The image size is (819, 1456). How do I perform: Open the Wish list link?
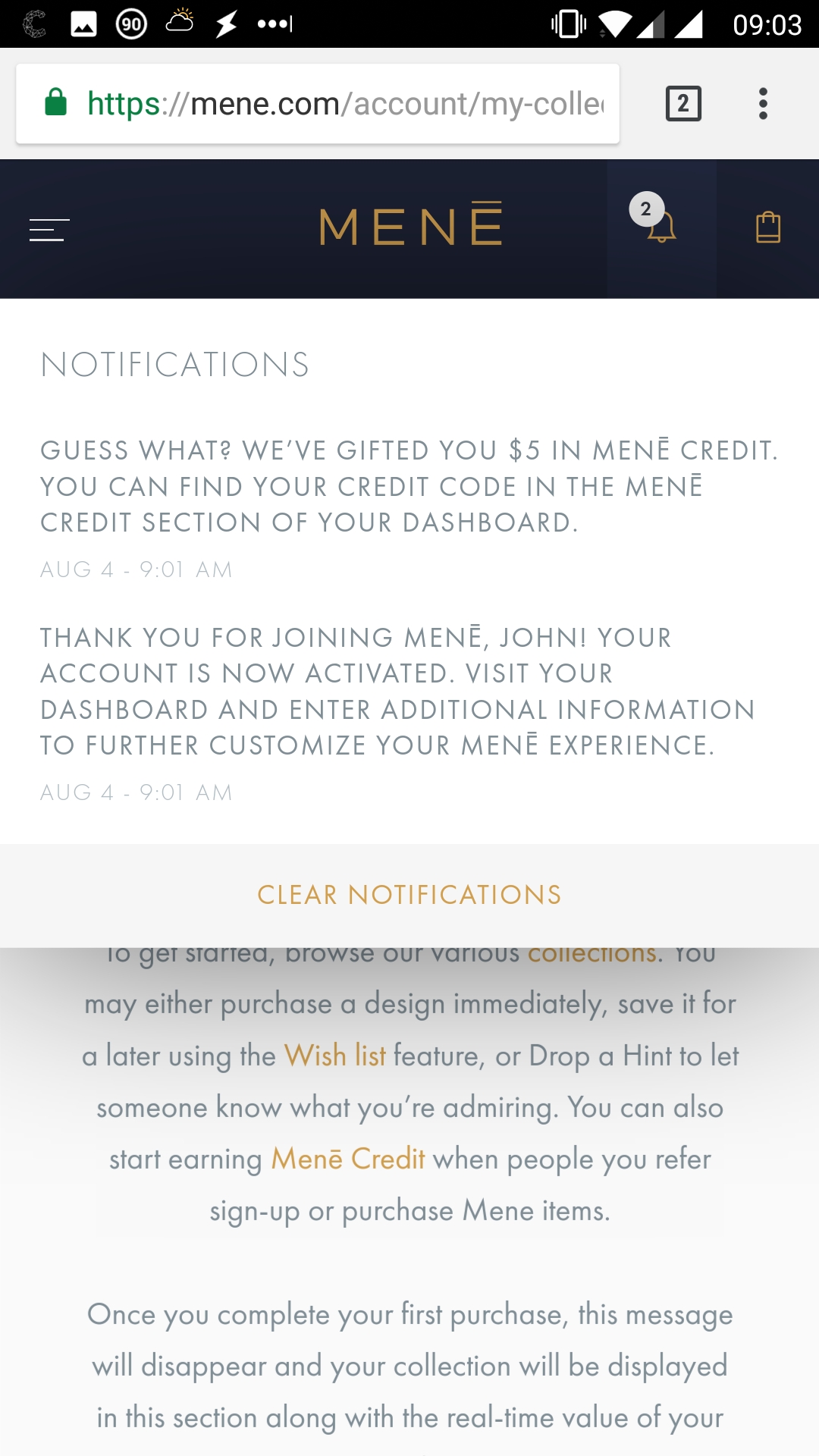(334, 1056)
